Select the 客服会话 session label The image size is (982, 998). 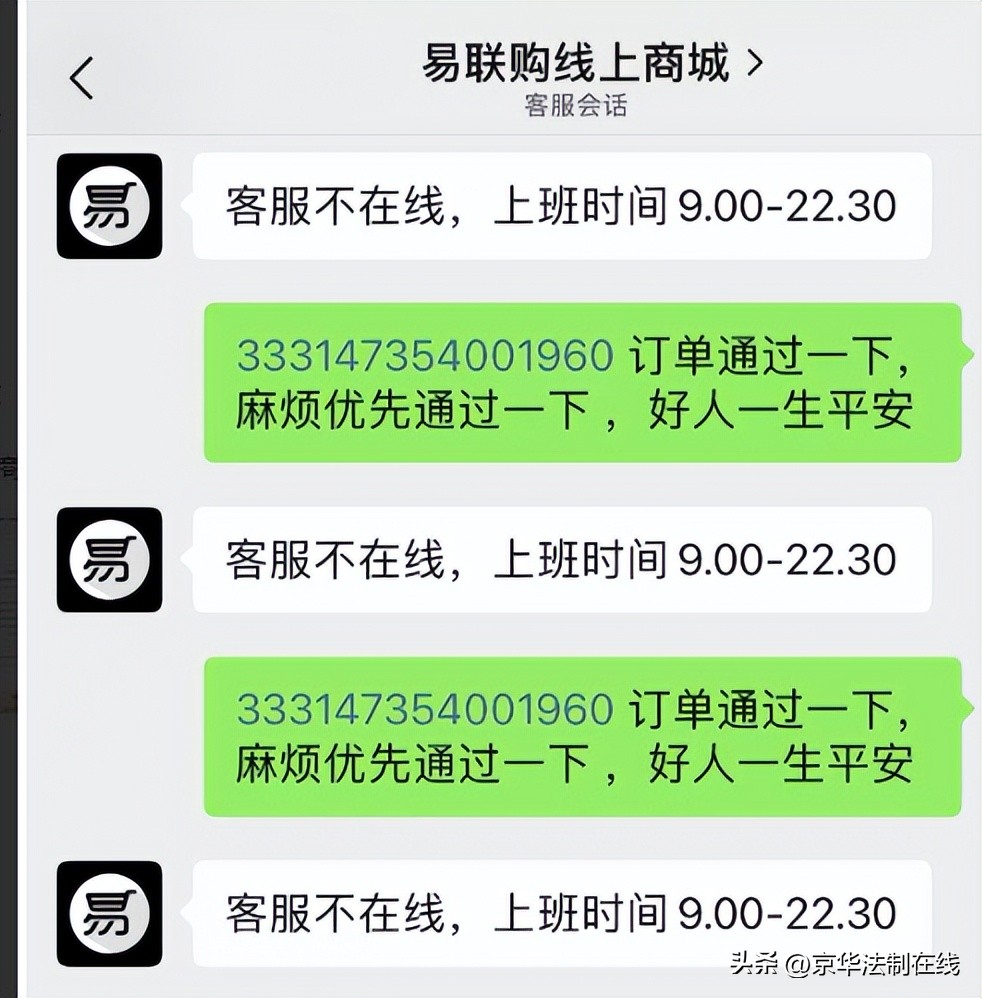point(574,103)
